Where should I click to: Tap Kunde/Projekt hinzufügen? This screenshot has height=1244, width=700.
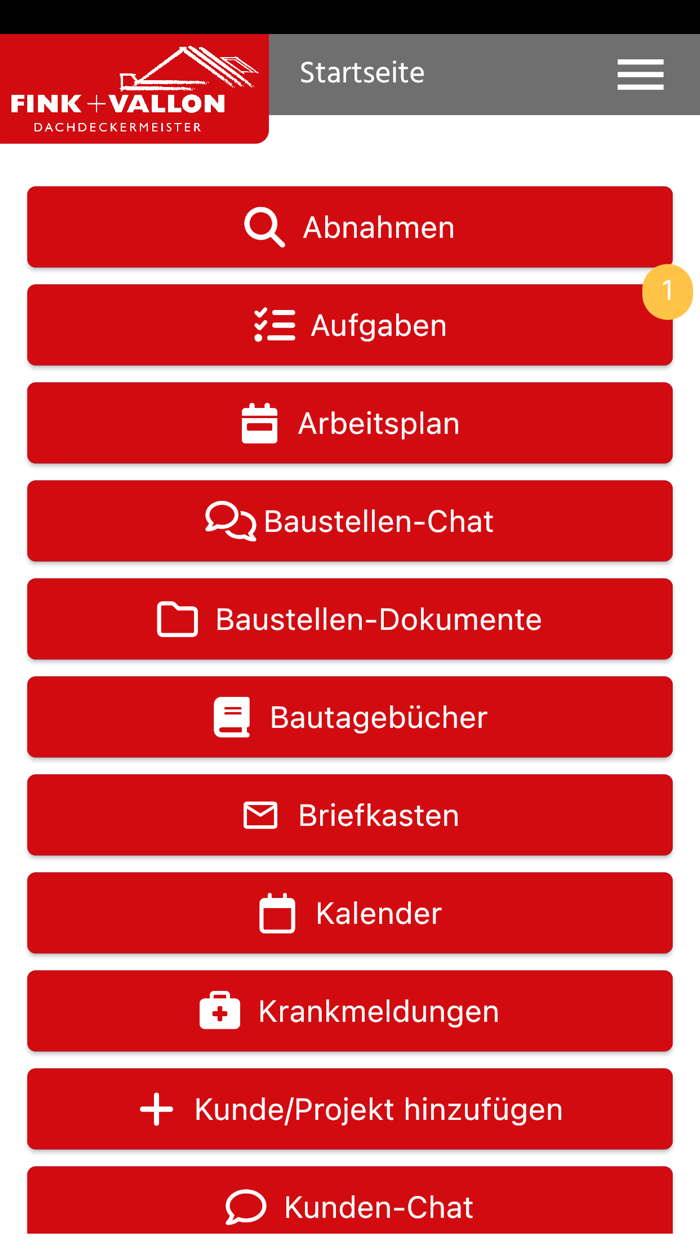pyautogui.click(x=350, y=1109)
